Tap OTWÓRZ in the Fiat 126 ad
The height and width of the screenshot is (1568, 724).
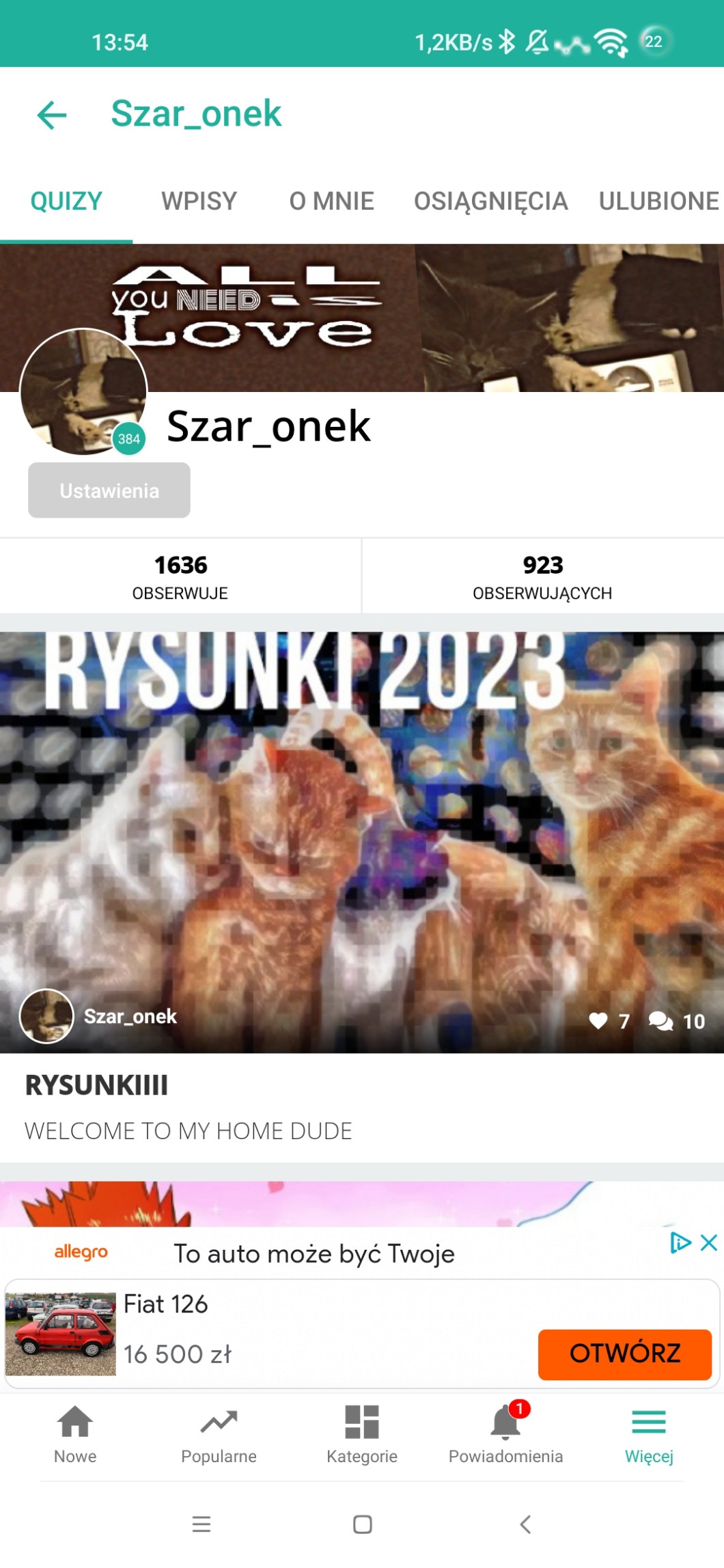click(x=624, y=1354)
